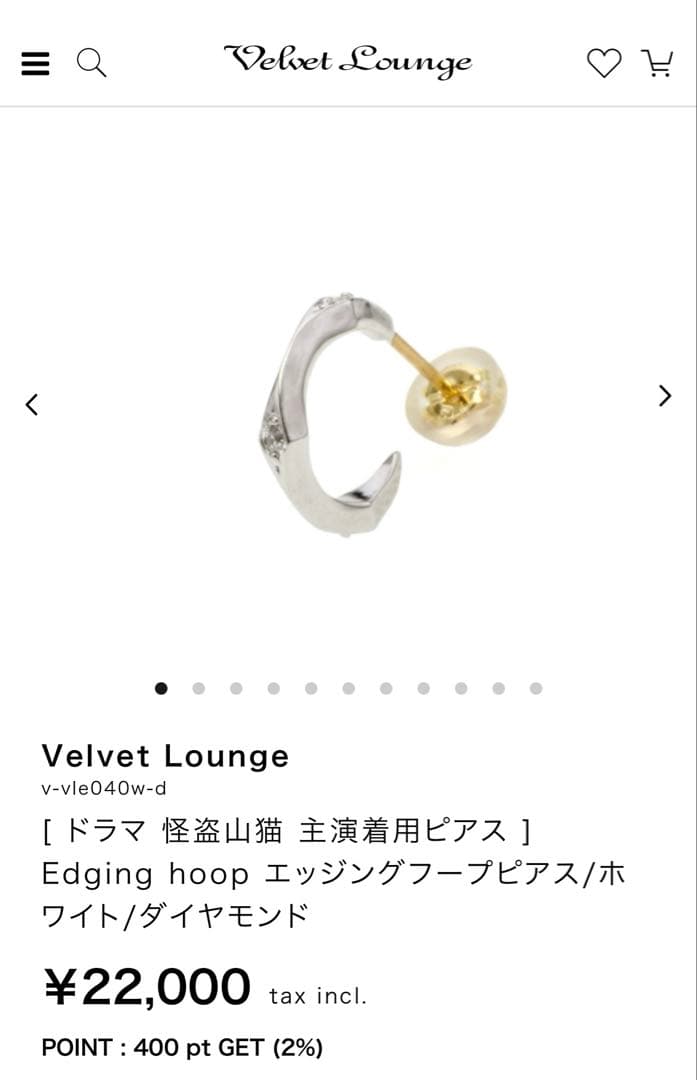Jump to the second image dot
The image size is (697, 1080).
point(199,688)
